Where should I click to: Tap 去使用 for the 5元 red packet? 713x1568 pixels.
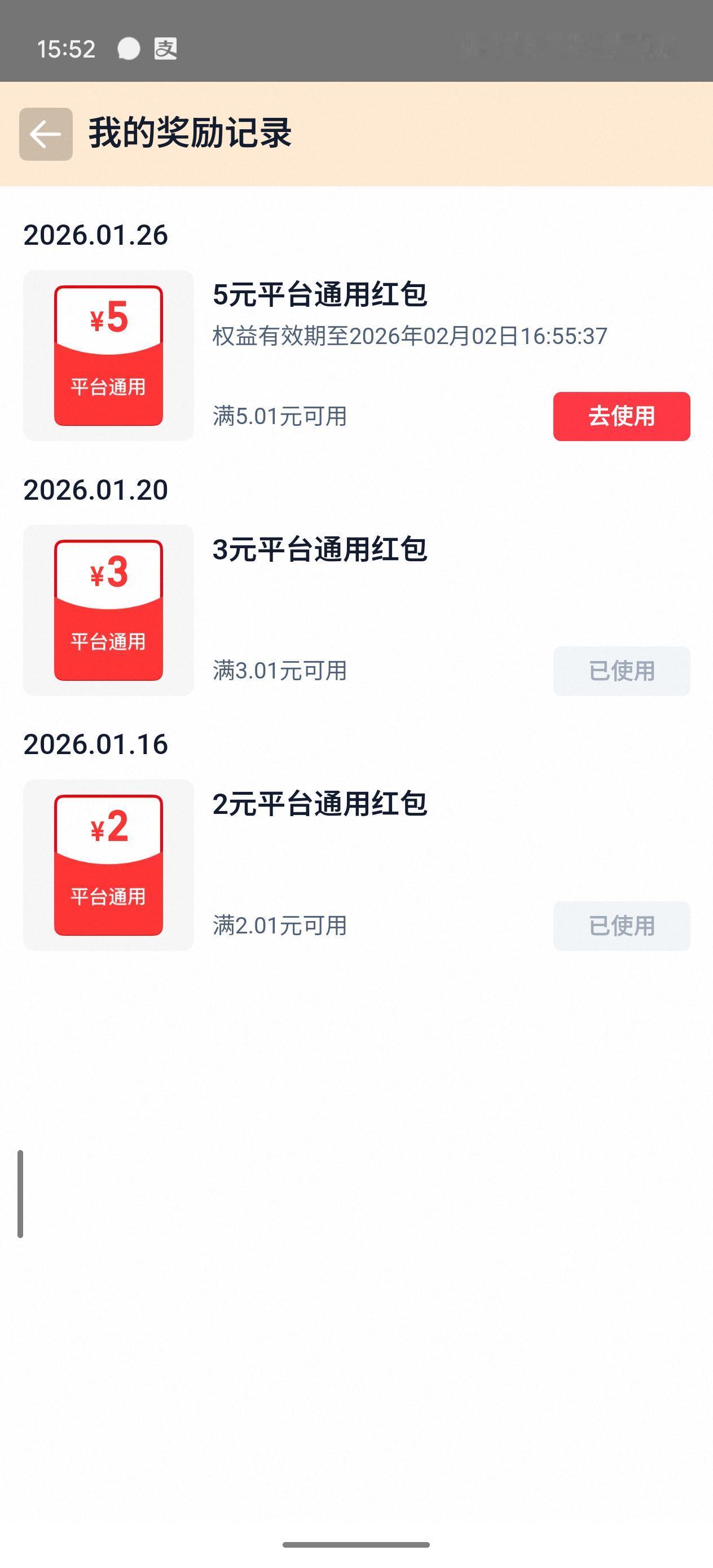(621, 416)
